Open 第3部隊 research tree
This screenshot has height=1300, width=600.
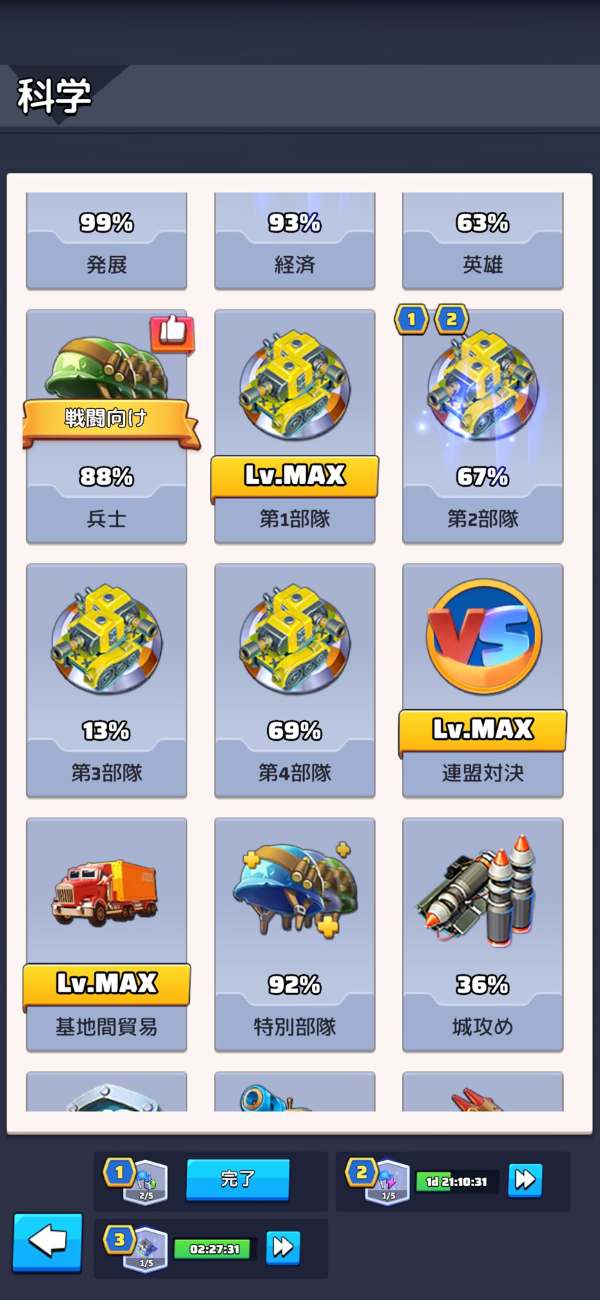click(x=106, y=680)
